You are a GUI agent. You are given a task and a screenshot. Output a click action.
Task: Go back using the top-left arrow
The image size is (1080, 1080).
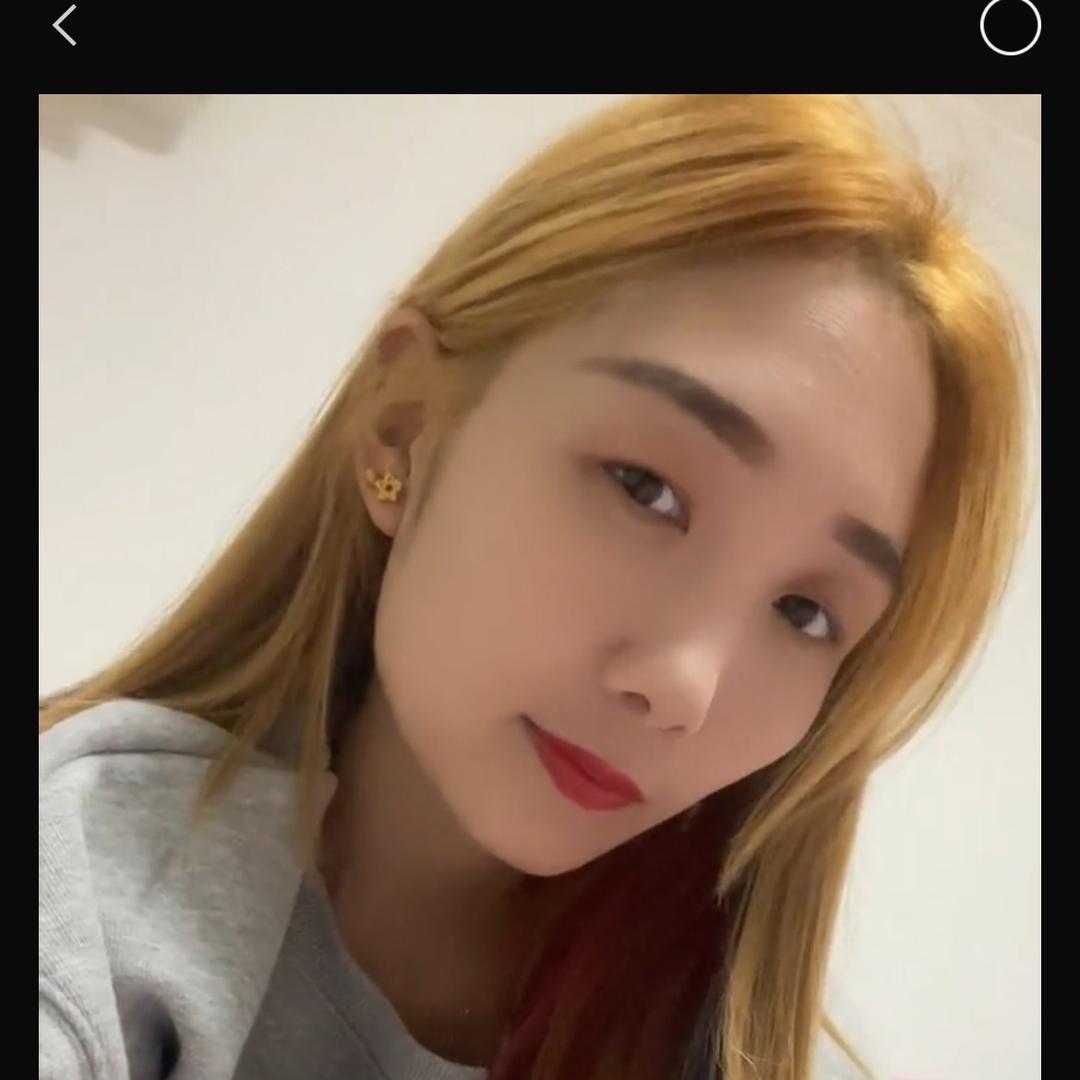(x=65, y=26)
